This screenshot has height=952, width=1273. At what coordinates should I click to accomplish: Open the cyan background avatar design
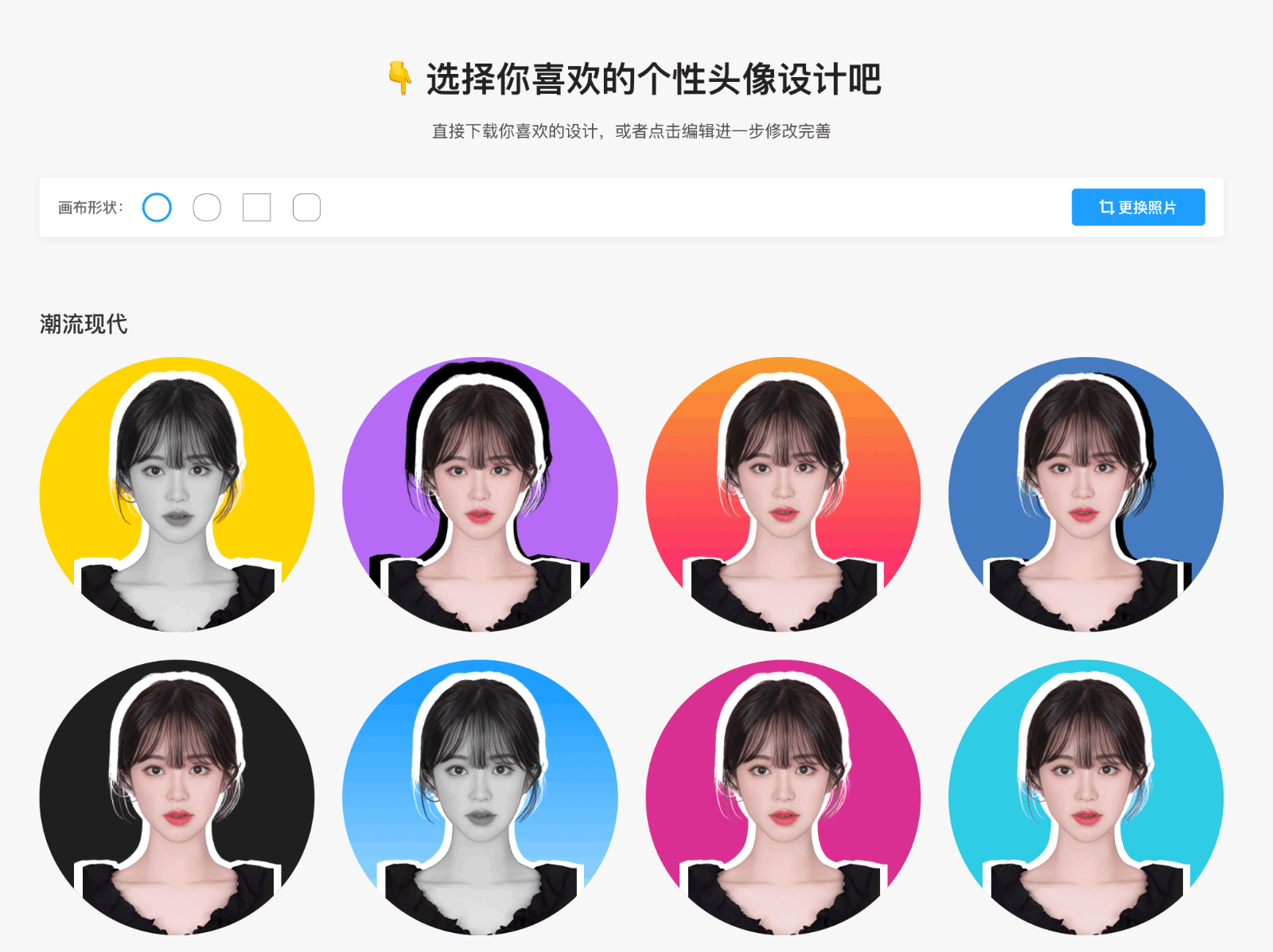pos(1086,797)
